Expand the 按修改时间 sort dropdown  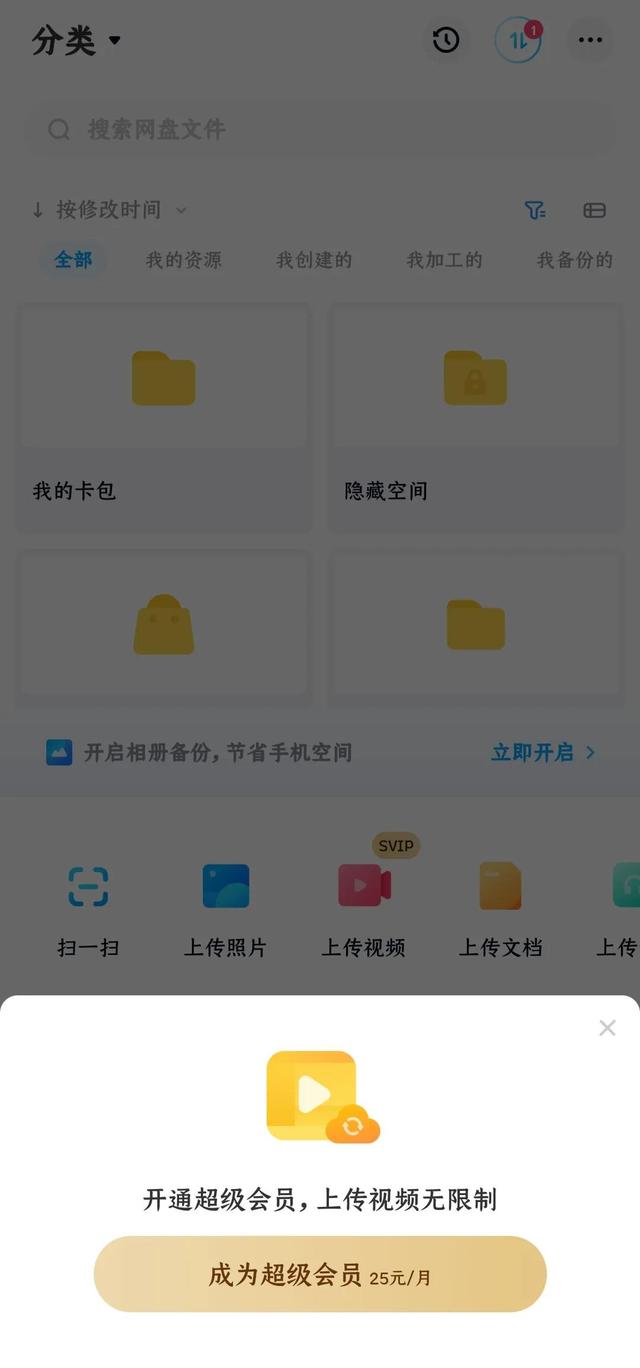tap(108, 210)
